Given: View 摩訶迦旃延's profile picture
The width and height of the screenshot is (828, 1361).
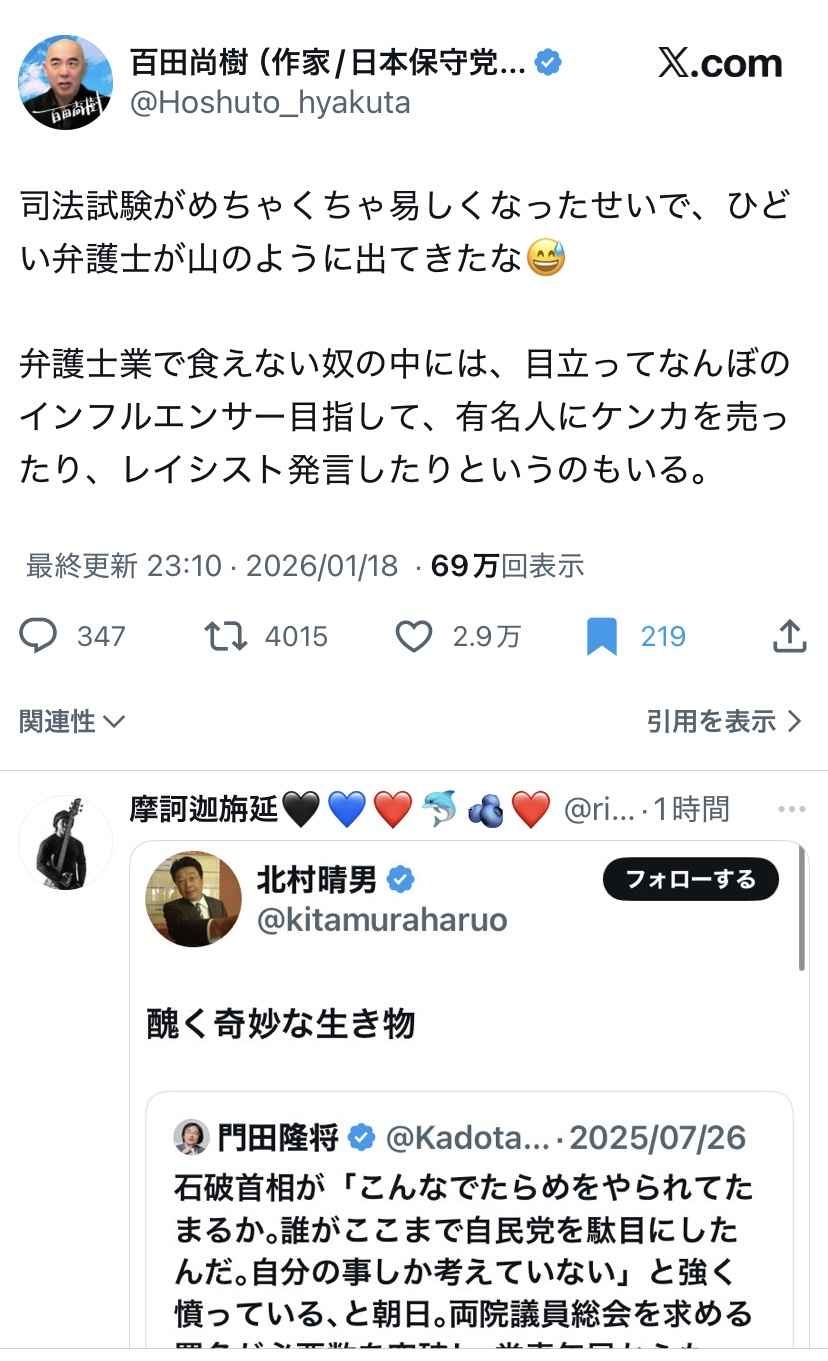Looking at the screenshot, I should 66,842.
